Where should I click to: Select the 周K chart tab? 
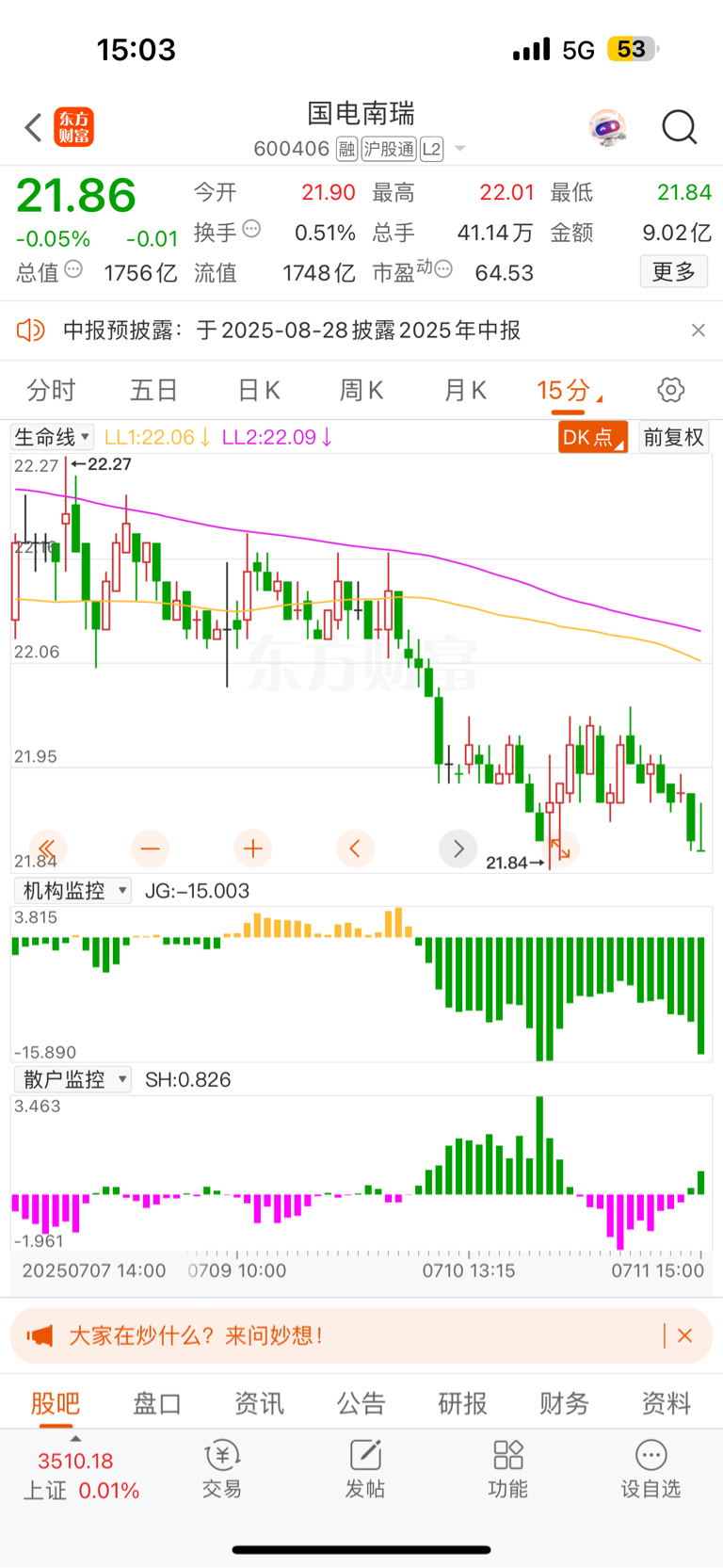(361, 390)
